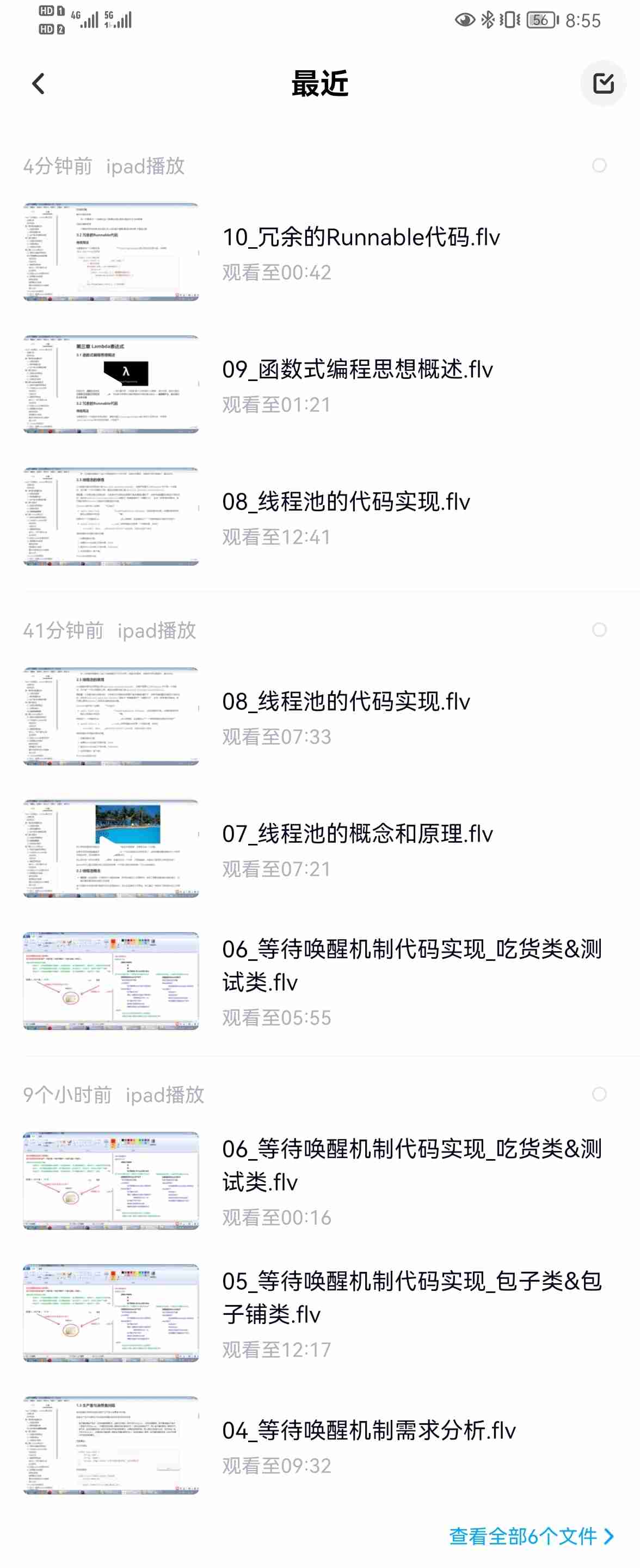Select the 9个小时前 group circle
The width and height of the screenshot is (640, 1568).
click(x=599, y=1094)
